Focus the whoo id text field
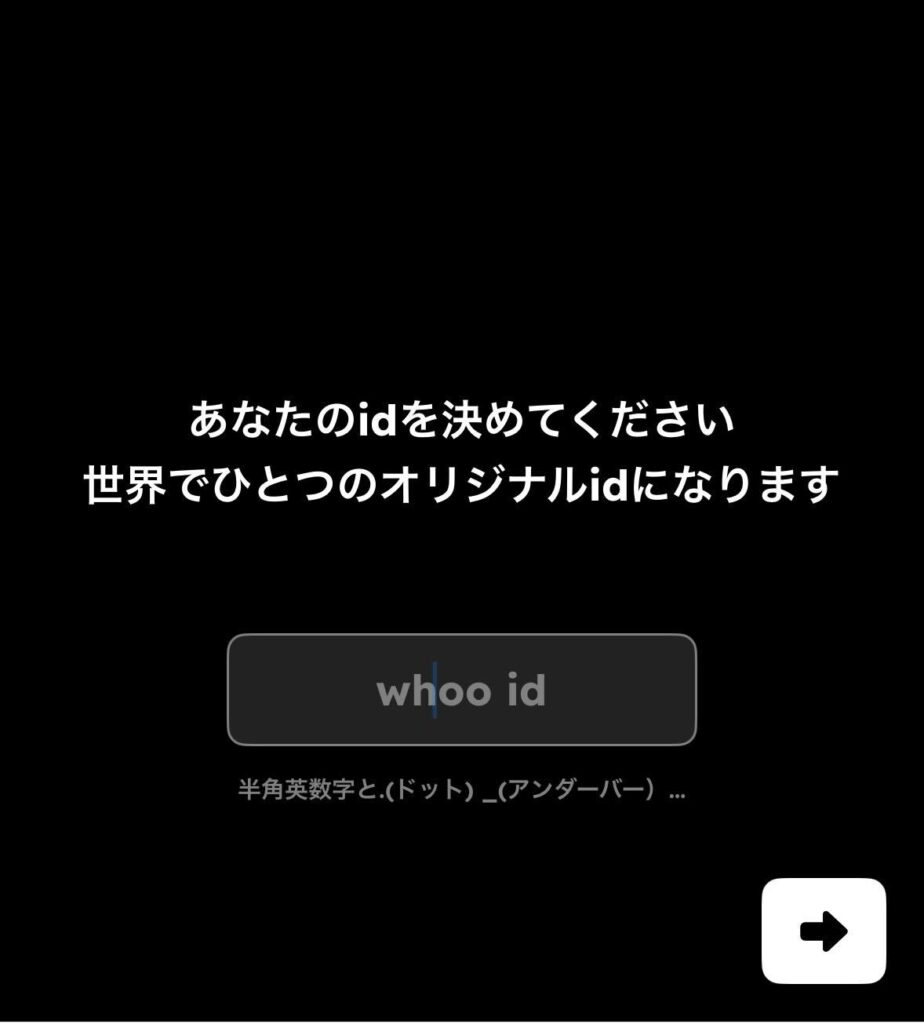924x1024 pixels. coord(461,690)
